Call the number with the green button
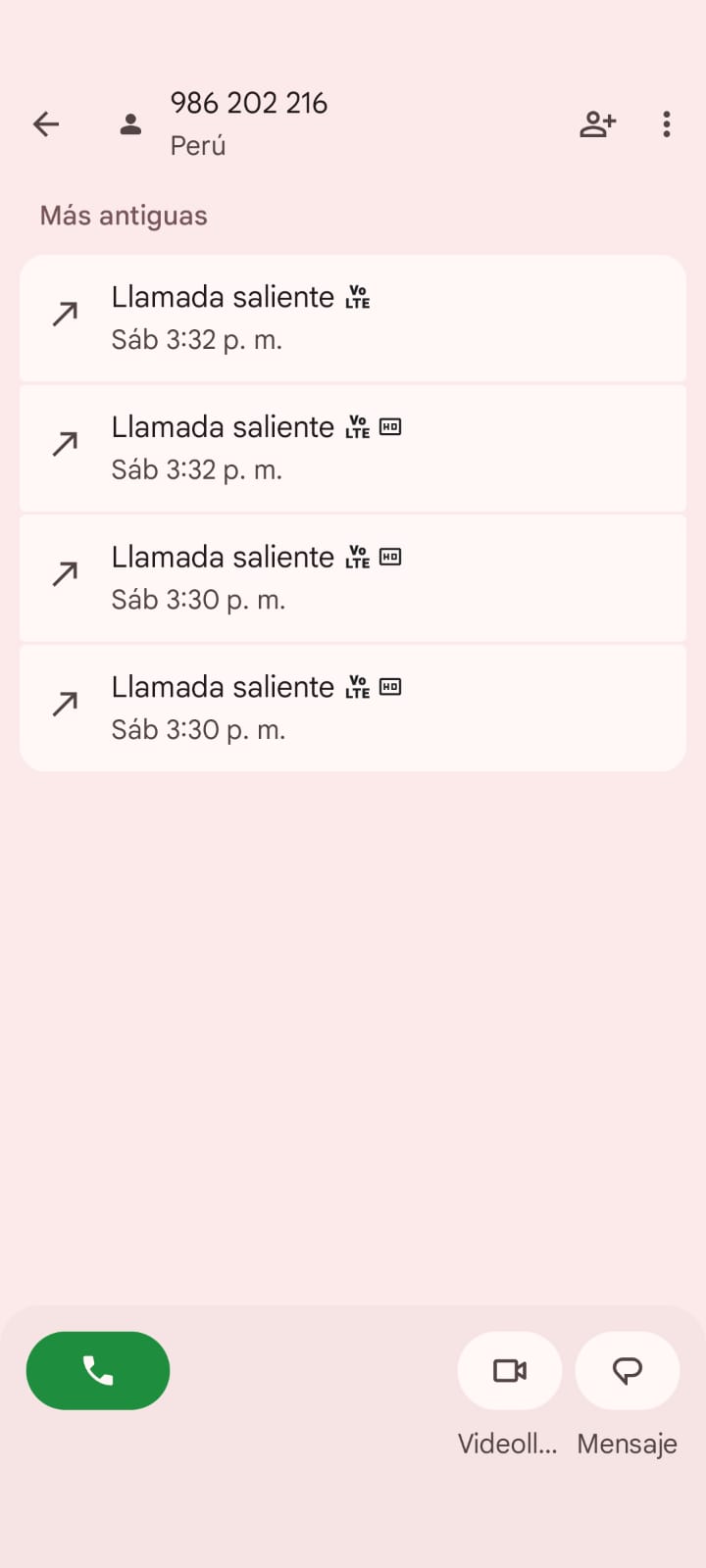The image size is (706, 1568). point(98,1370)
